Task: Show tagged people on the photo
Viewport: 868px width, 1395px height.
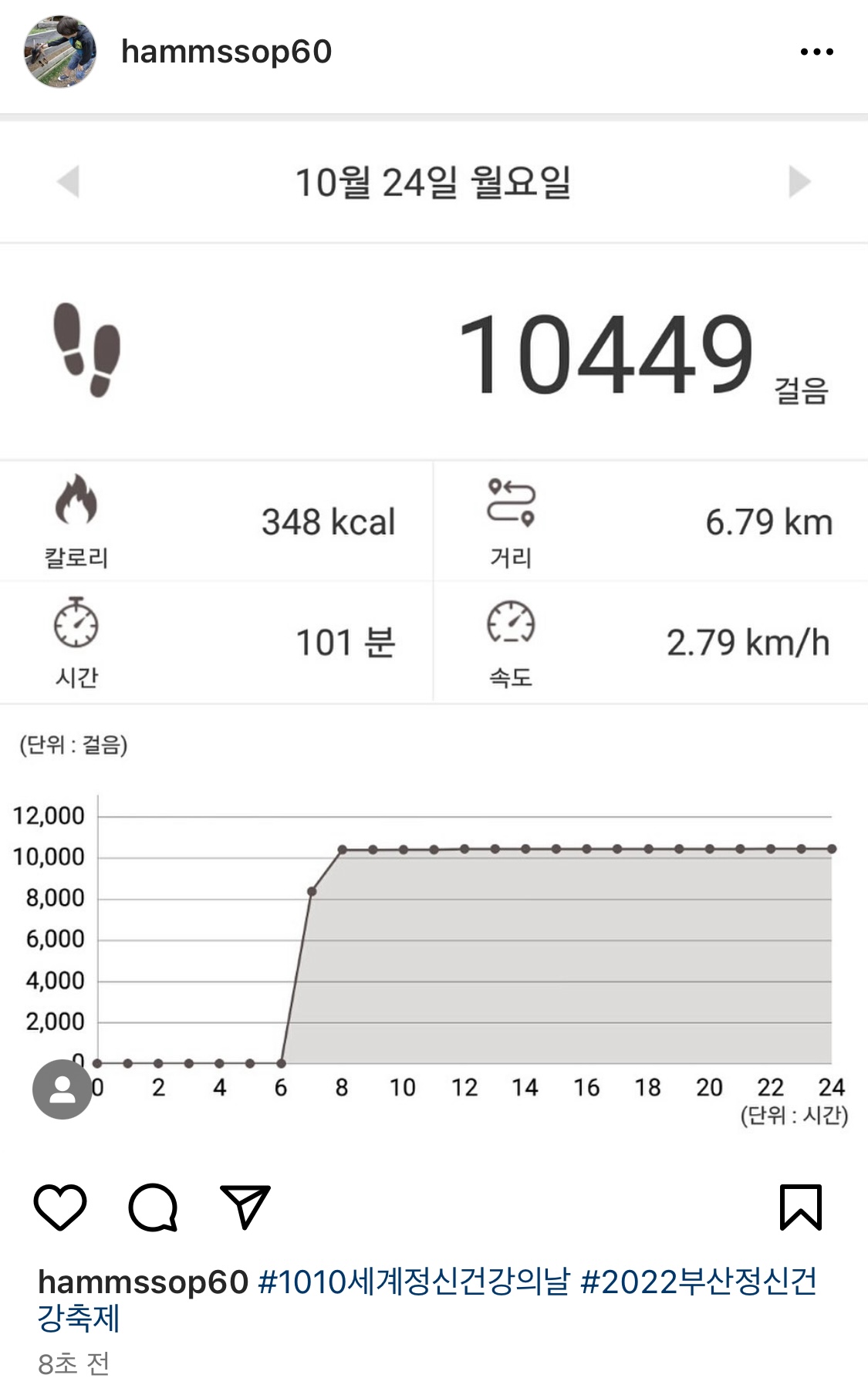Action: 62,1089
